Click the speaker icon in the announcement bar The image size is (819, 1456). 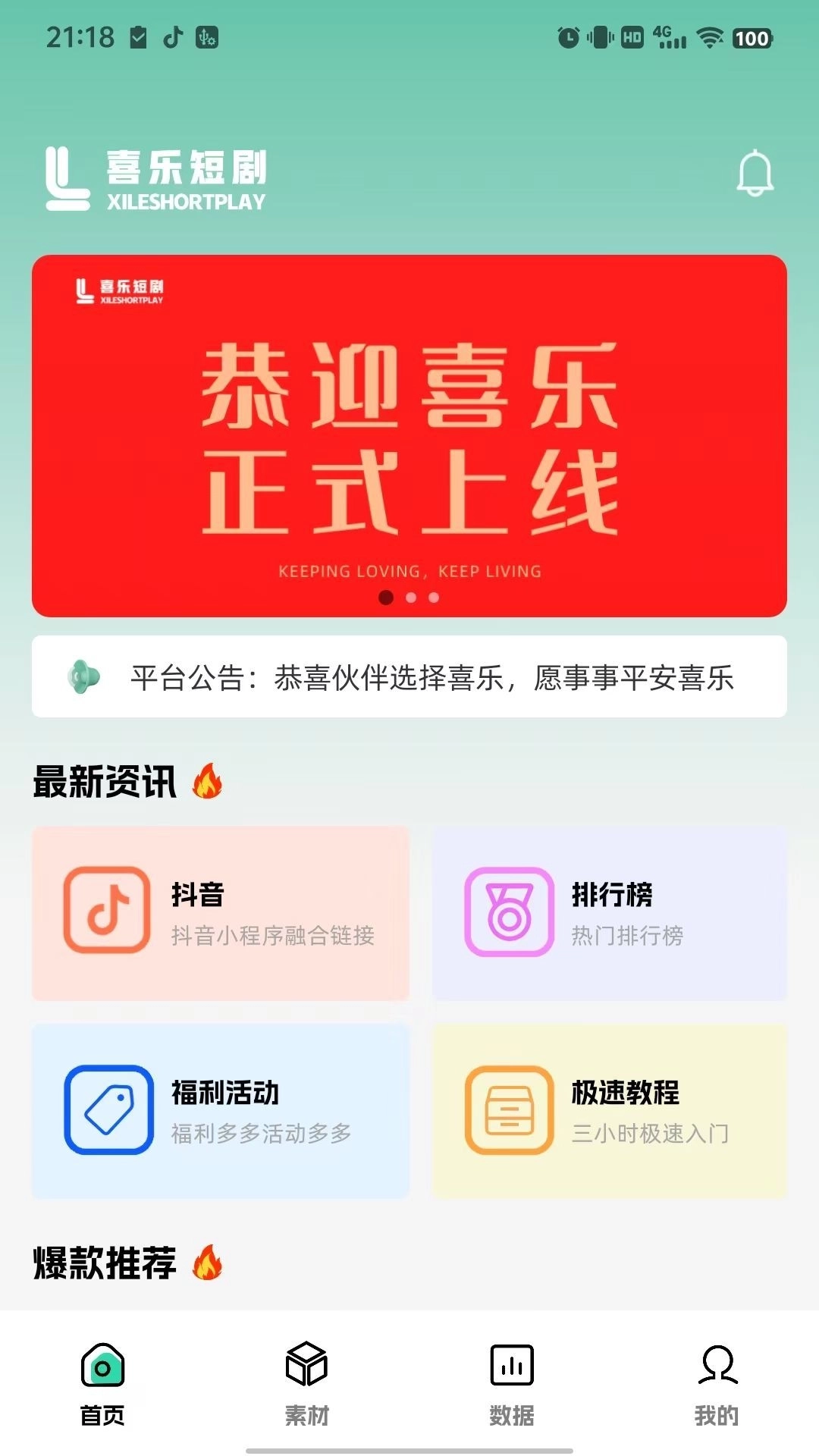point(83,677)
